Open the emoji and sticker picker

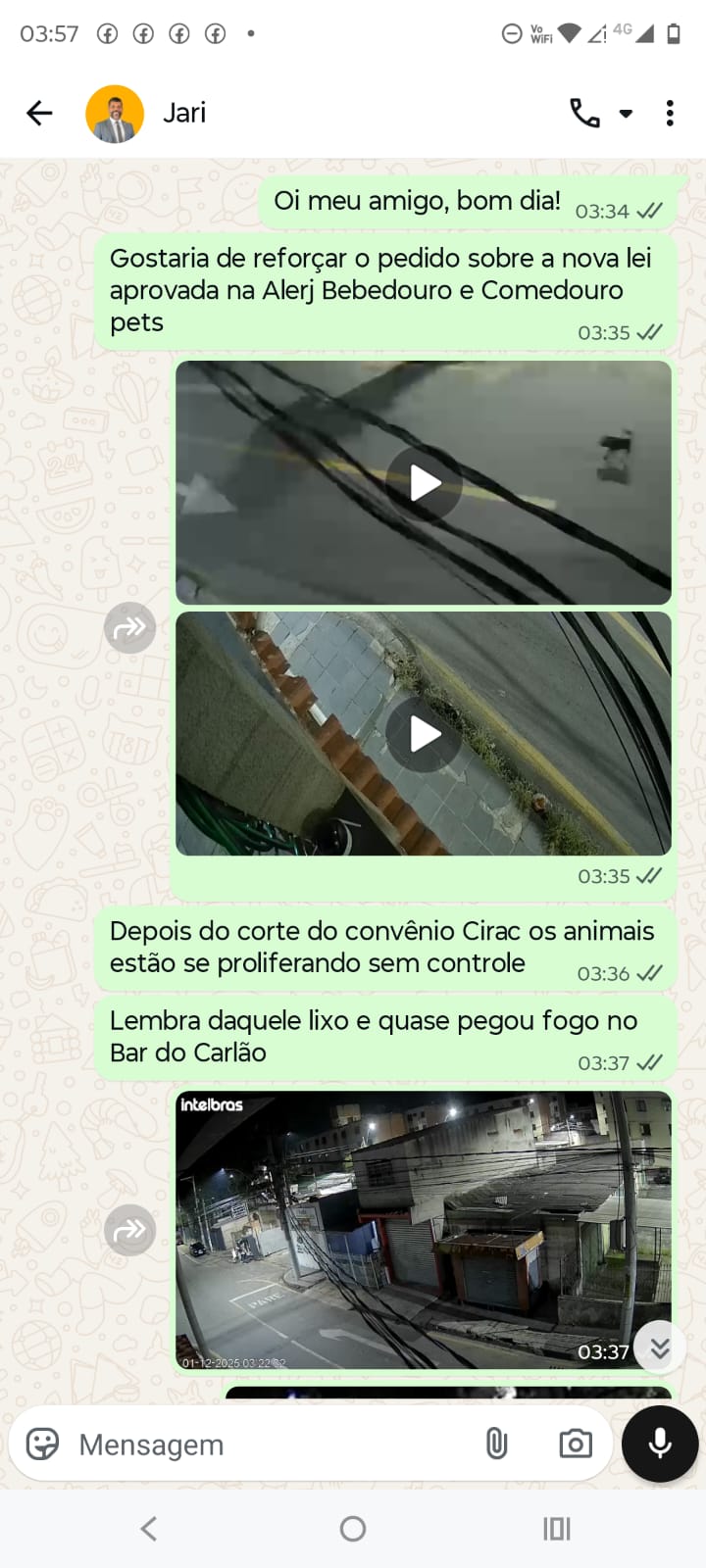(x=43, y=1445)
